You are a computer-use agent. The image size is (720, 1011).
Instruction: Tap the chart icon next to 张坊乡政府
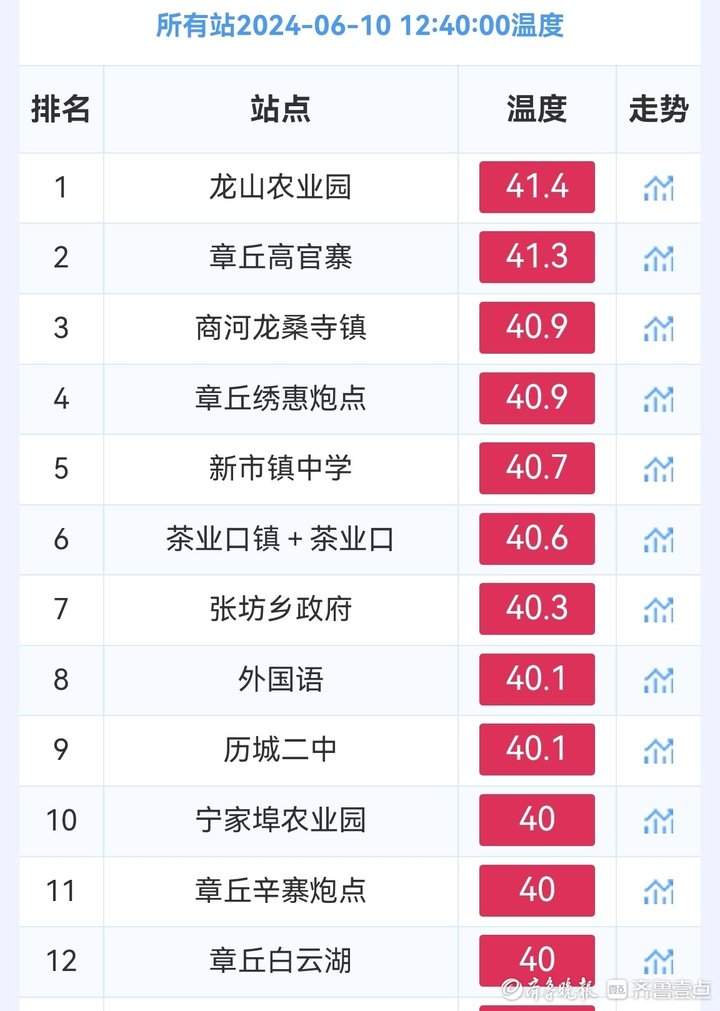[658, 608]
